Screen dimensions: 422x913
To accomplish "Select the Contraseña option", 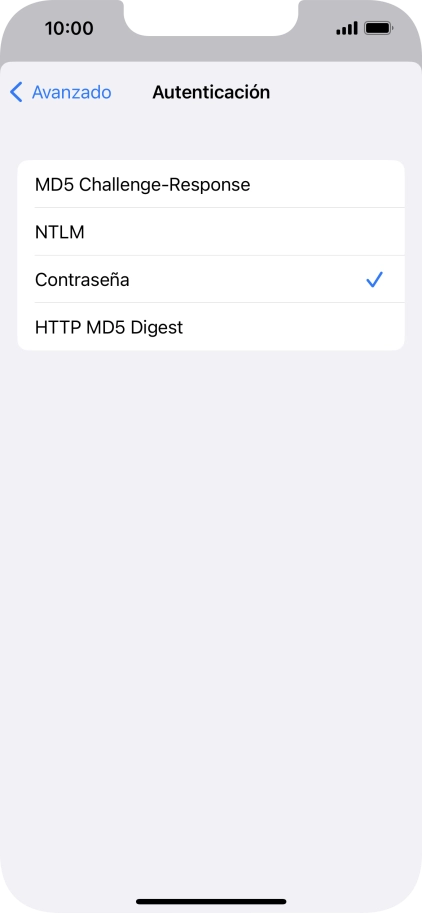I will click(211, 279).
